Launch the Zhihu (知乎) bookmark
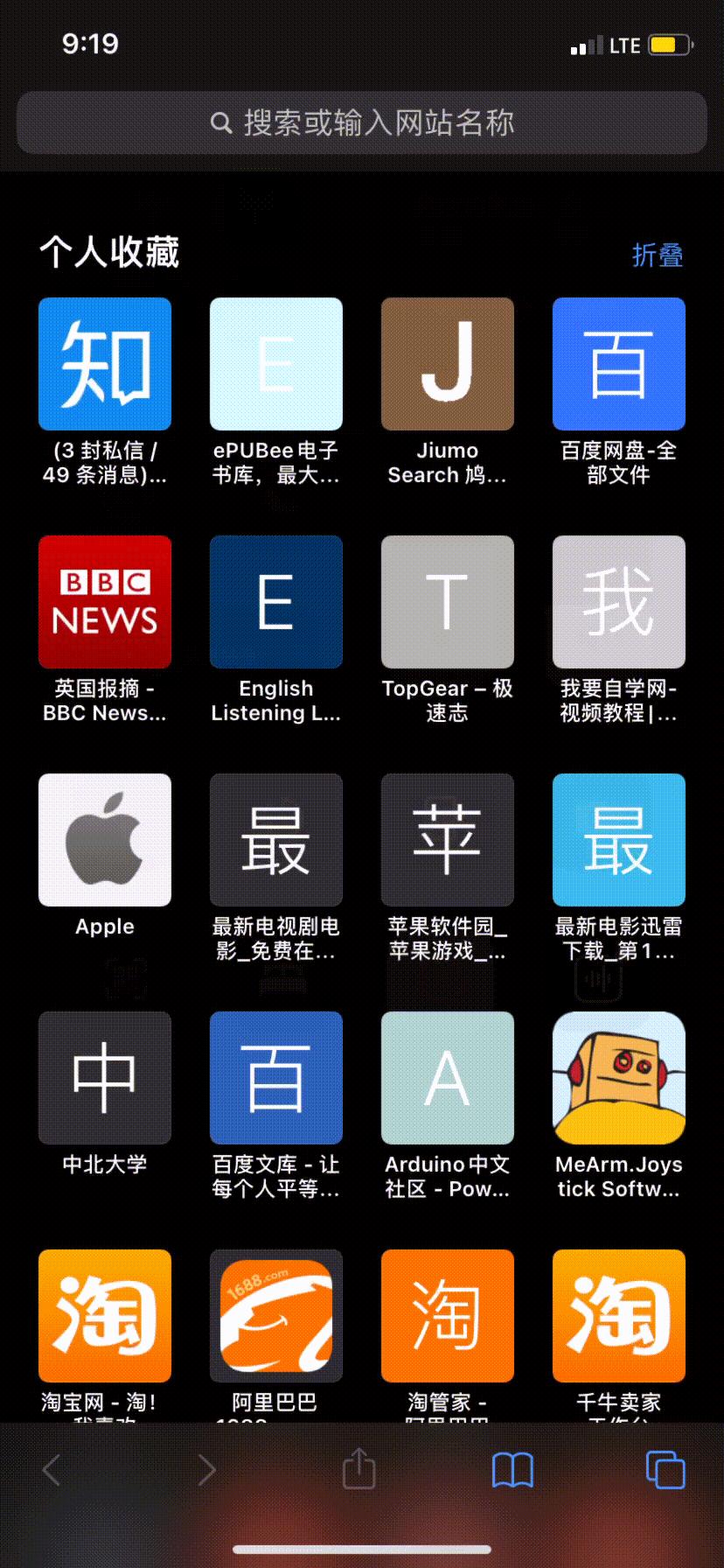Screen dimensions: 724x1568 [104, 363]
